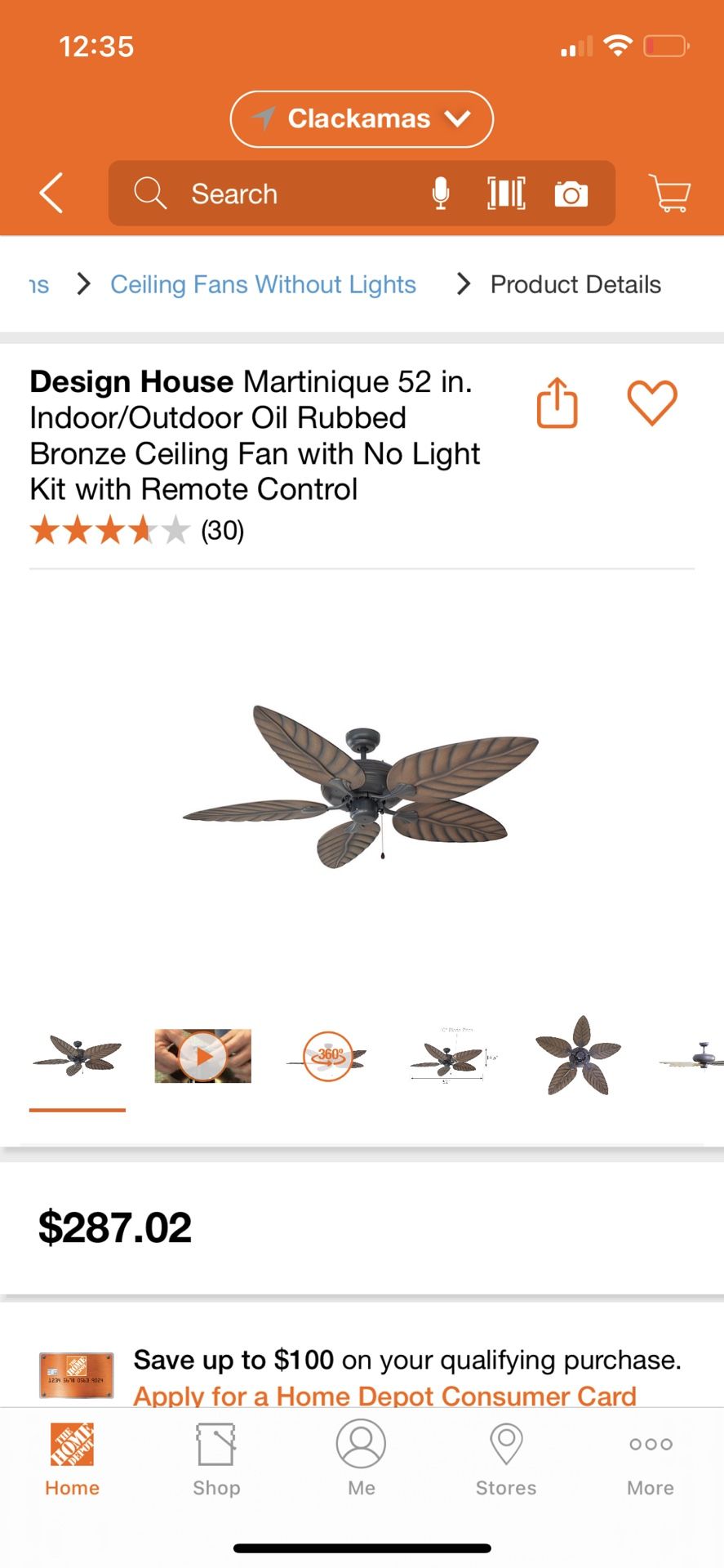Open the Clackamas store selector
724x1568 pixels.
(362, 119)
